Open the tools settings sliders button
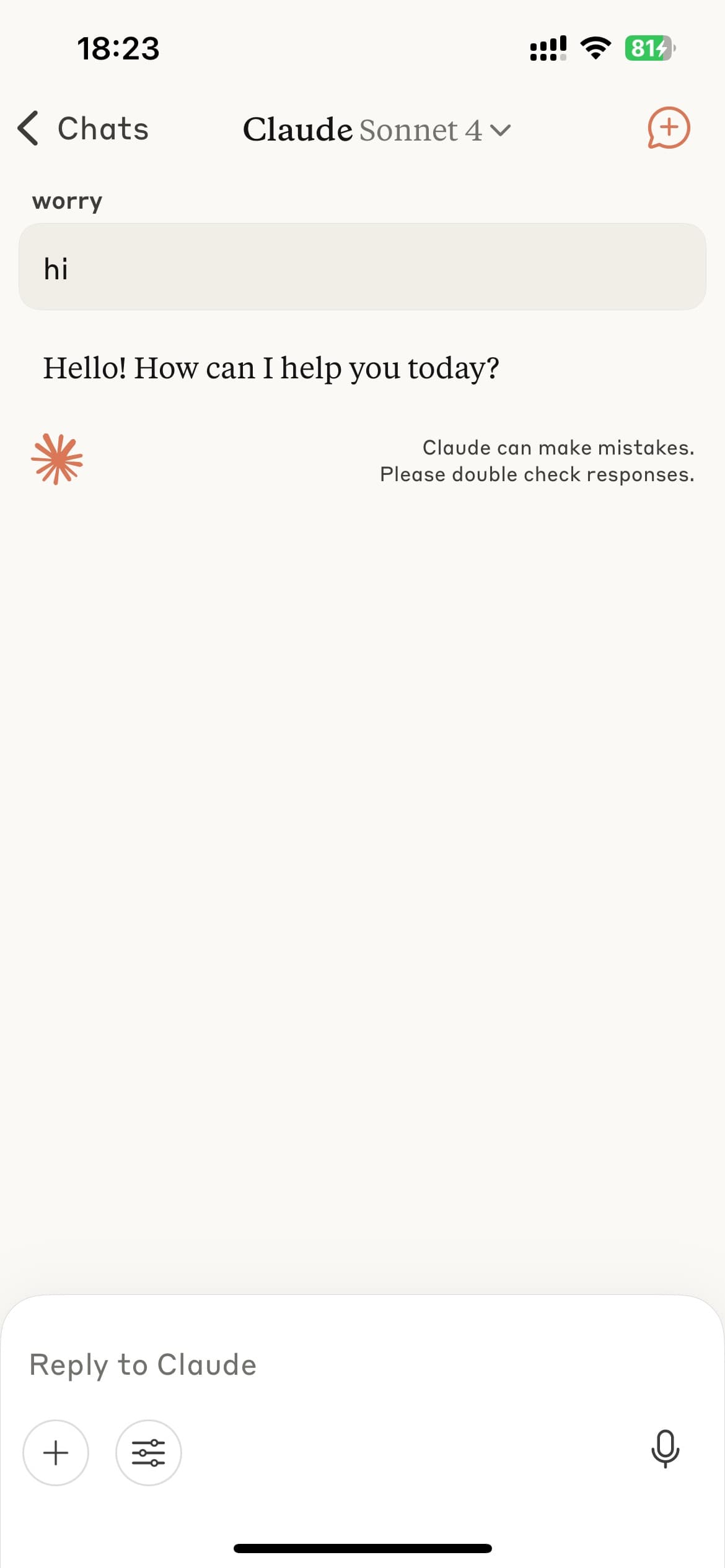Viewport: 725px width, 1568px height. coord(149,1453)
